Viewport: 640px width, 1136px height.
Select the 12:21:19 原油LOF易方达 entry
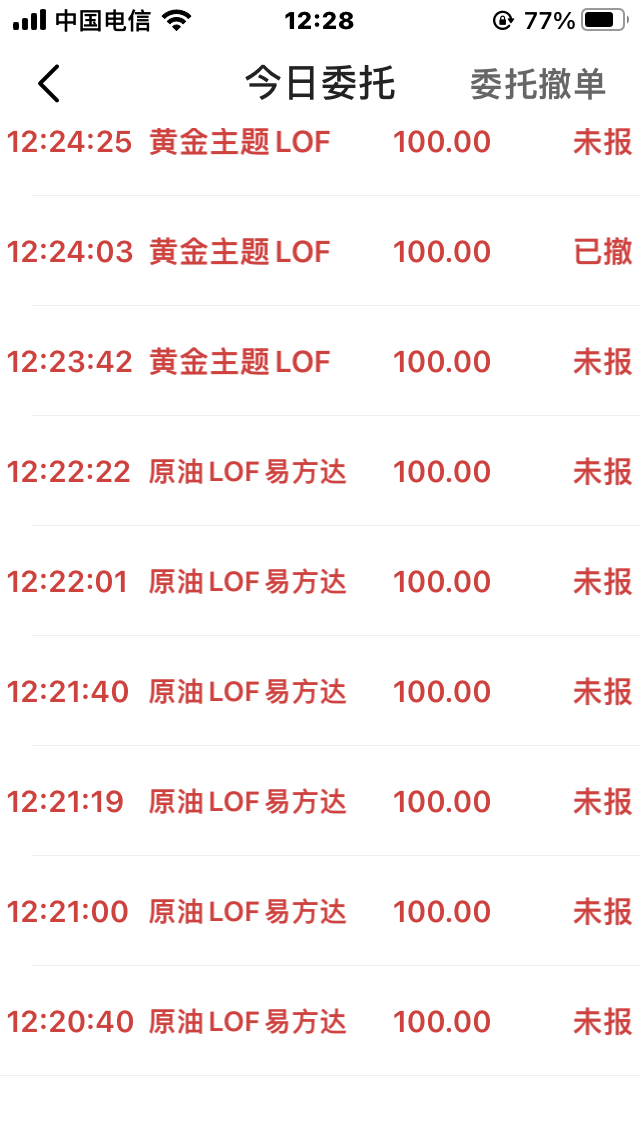pyautogui.click(x=320, y=802)
